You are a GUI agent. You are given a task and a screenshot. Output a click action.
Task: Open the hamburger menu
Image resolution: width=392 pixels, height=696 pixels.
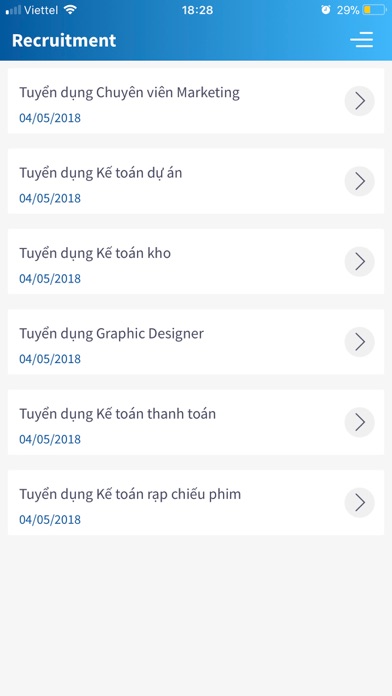[x=361, y=40]
